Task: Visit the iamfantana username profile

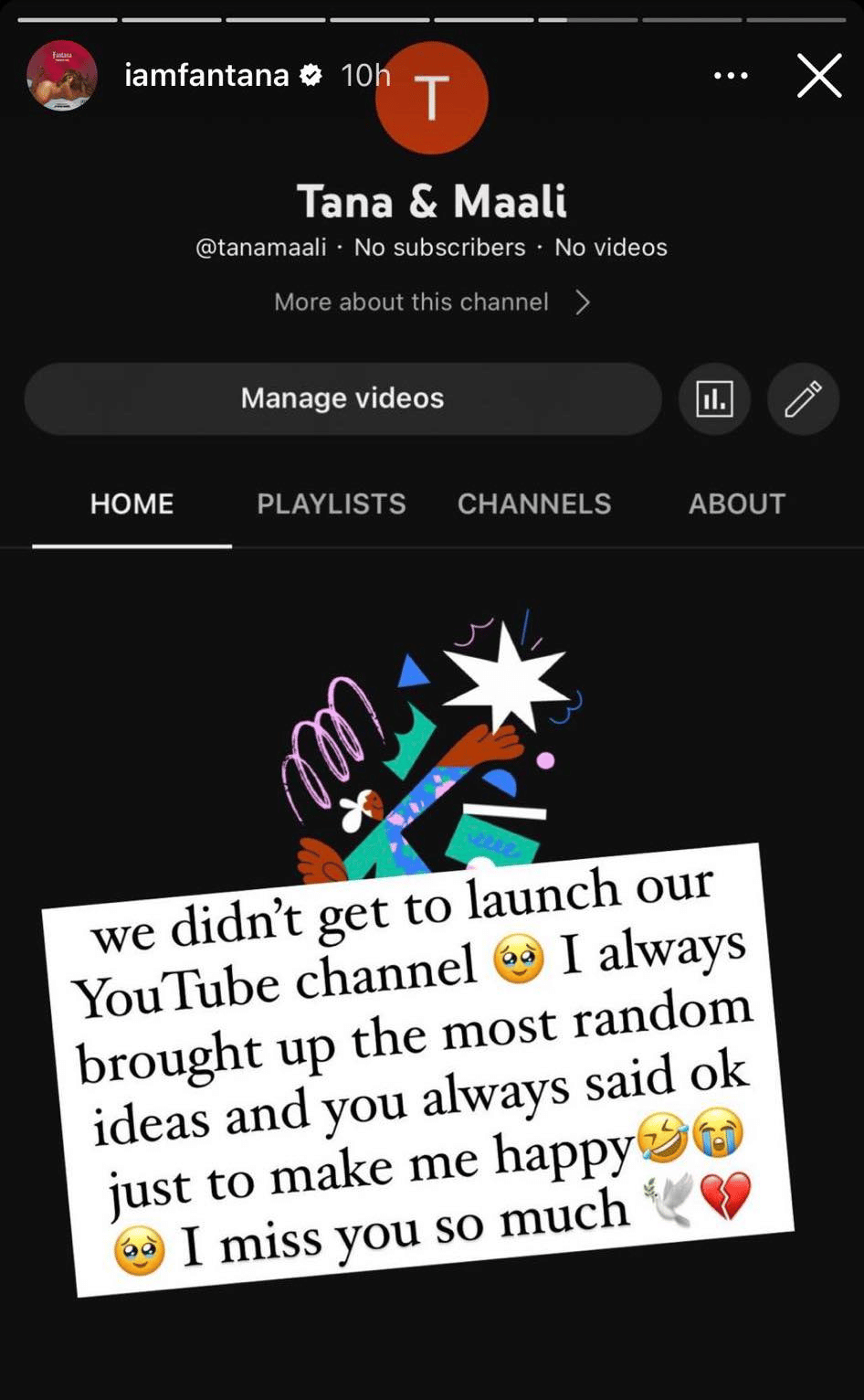Action: 206,75
